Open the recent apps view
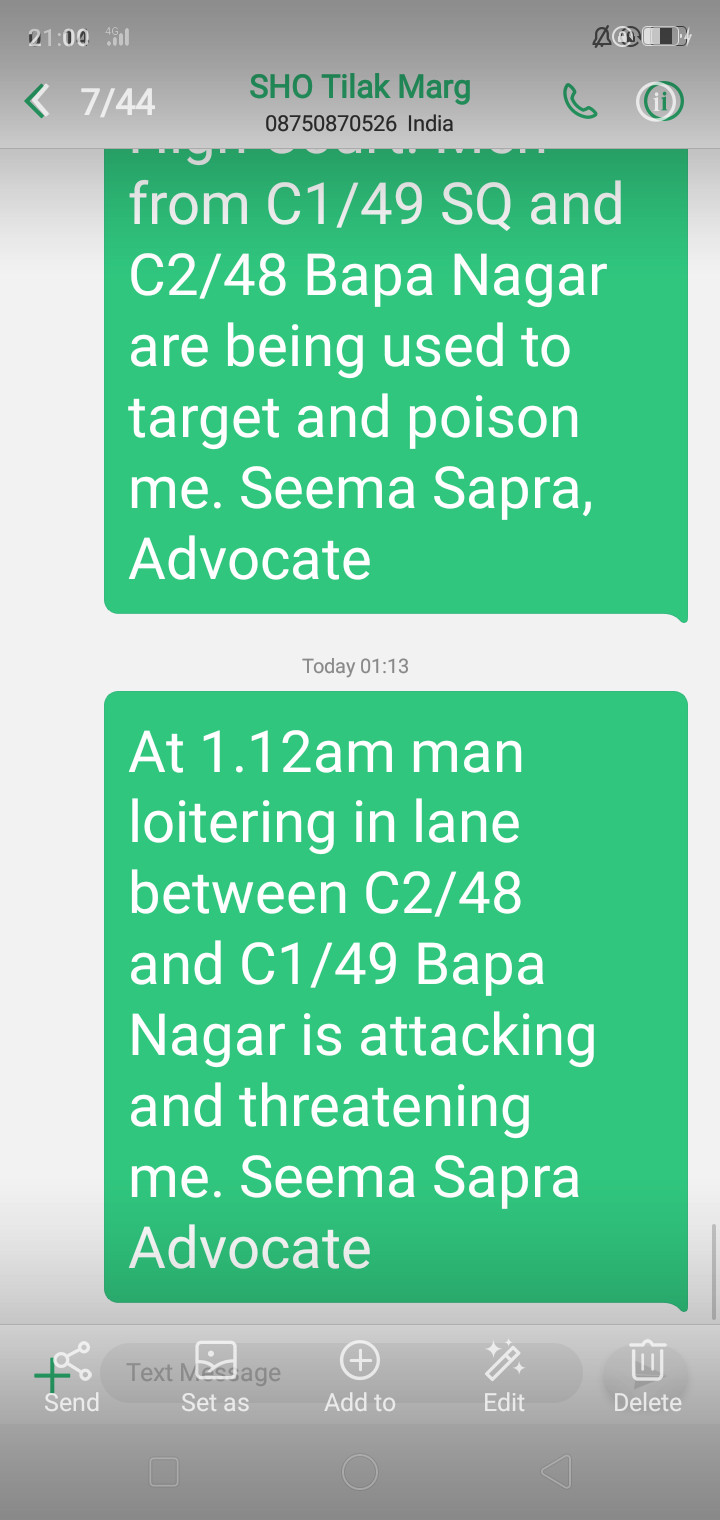 point(164,1471)
